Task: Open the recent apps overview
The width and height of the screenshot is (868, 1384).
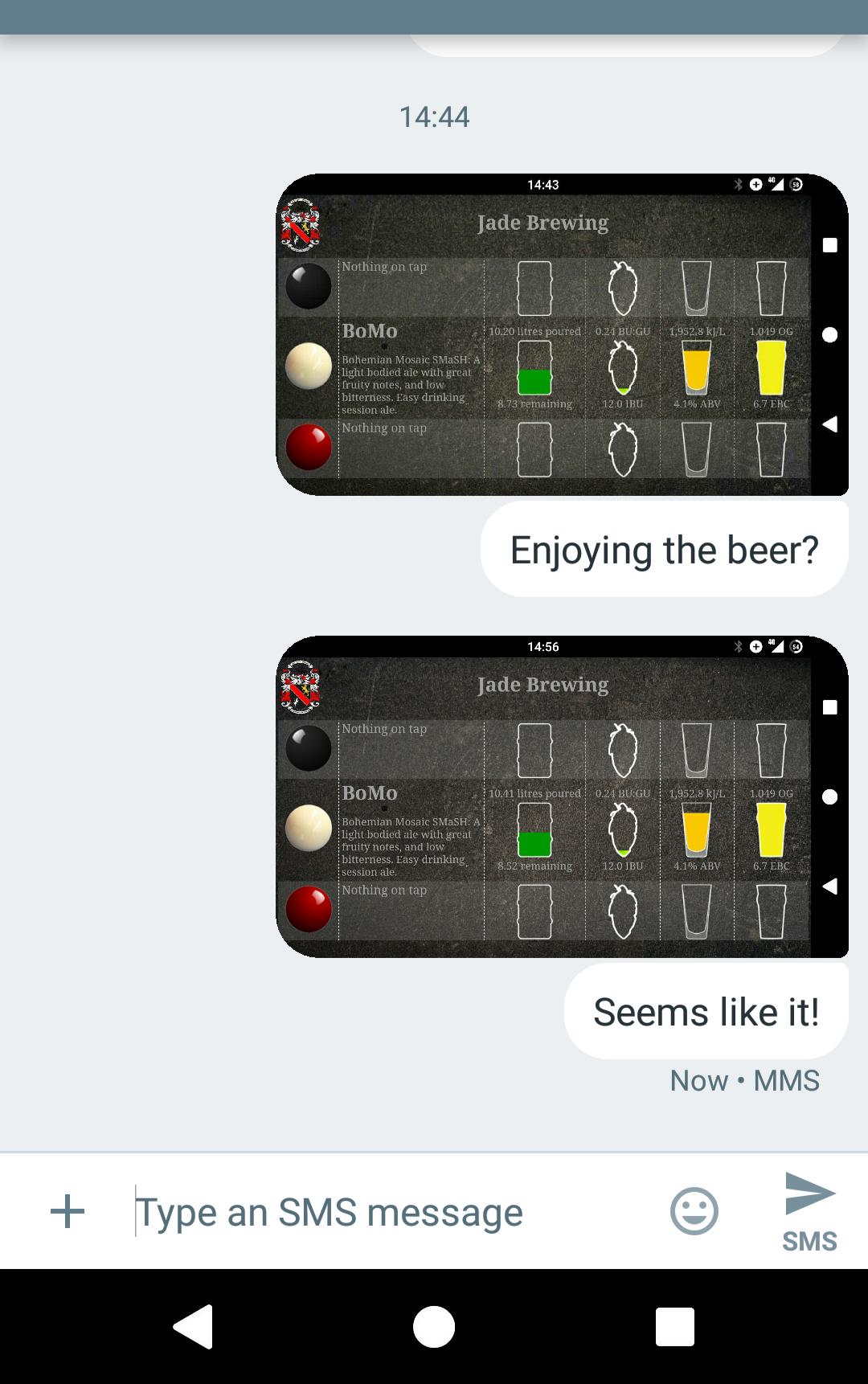Action: tap(674, 1326)
